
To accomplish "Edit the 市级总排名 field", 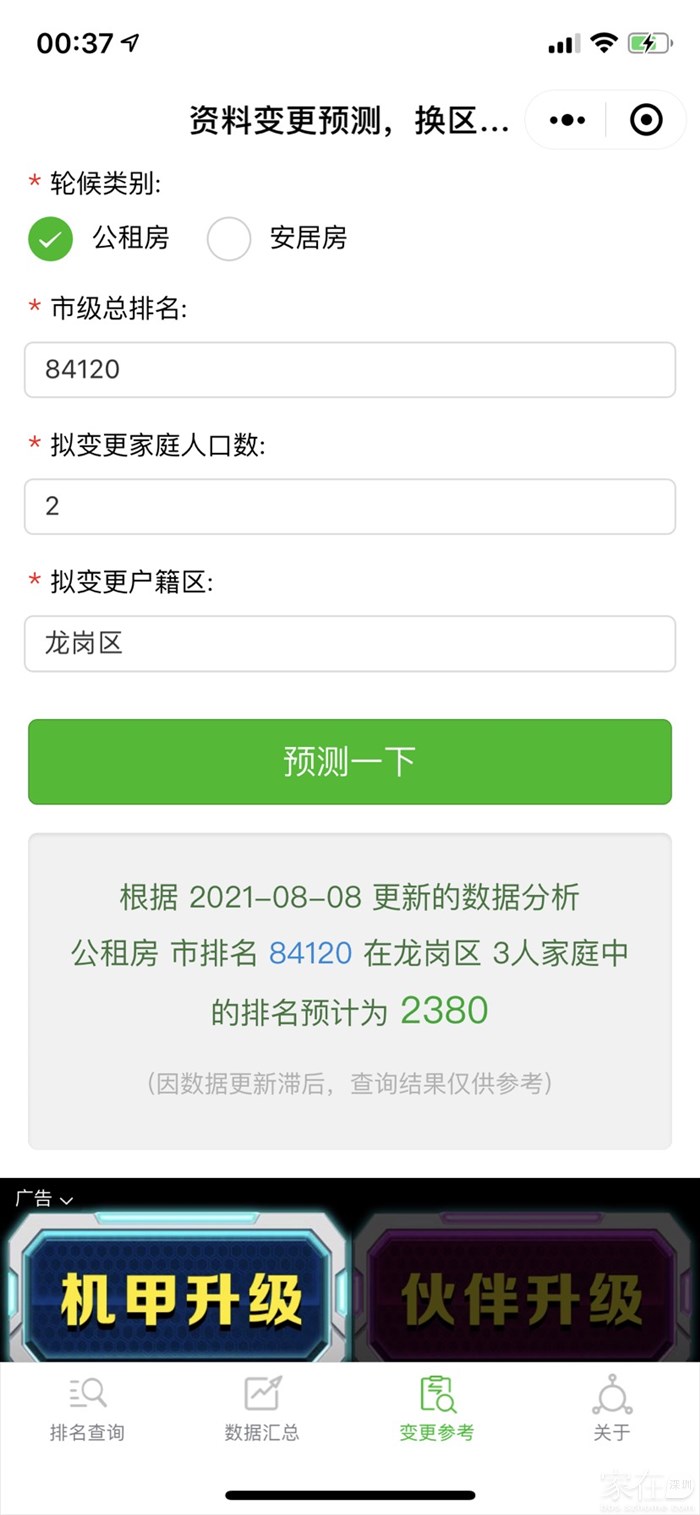I will (x=349, y=370).
